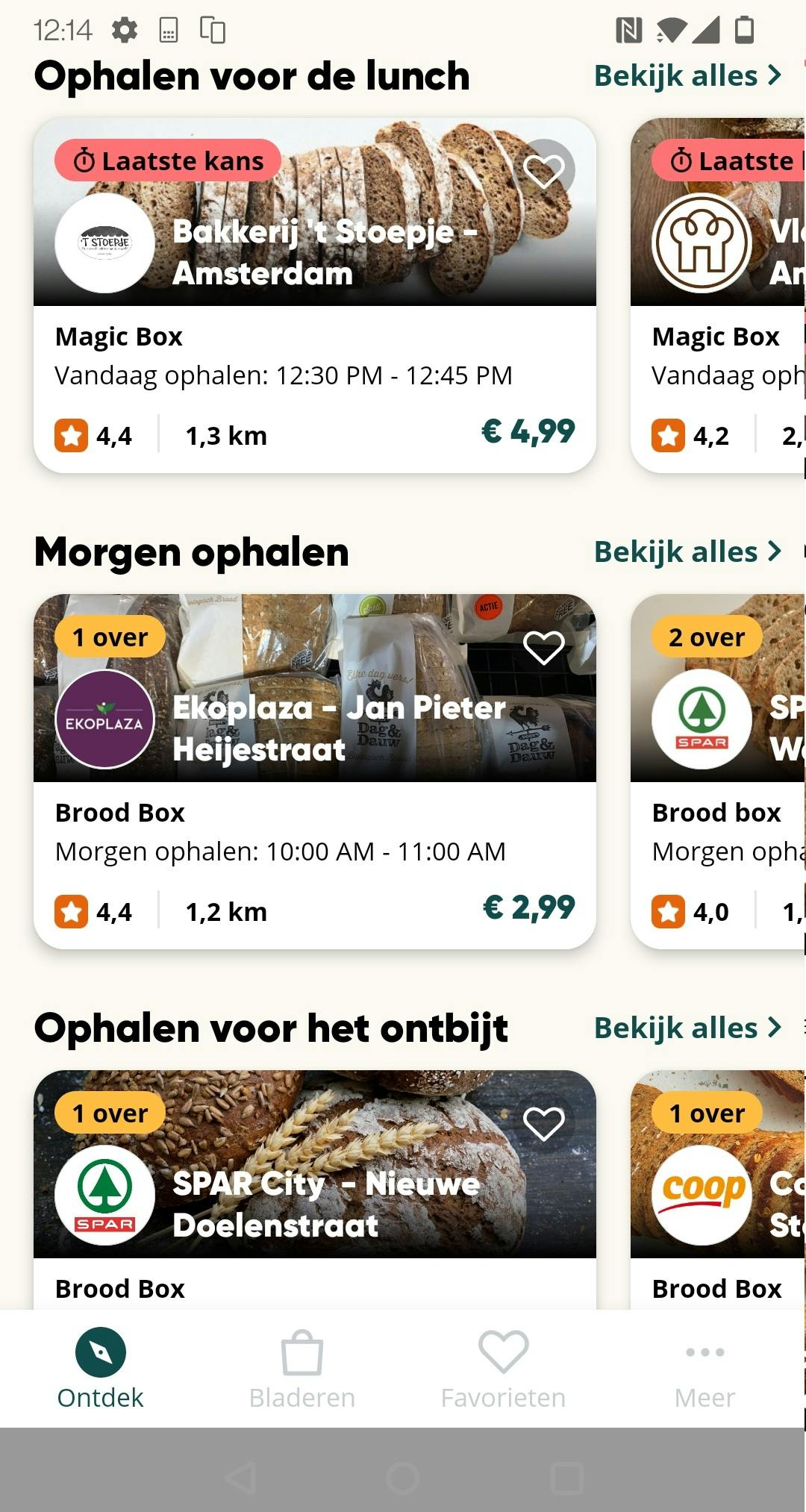Open Bekijk alles for Ophalen voor het ontbijt
Image resolution: width=806 pixels, height=1512 pixels.
(687, 1028)
